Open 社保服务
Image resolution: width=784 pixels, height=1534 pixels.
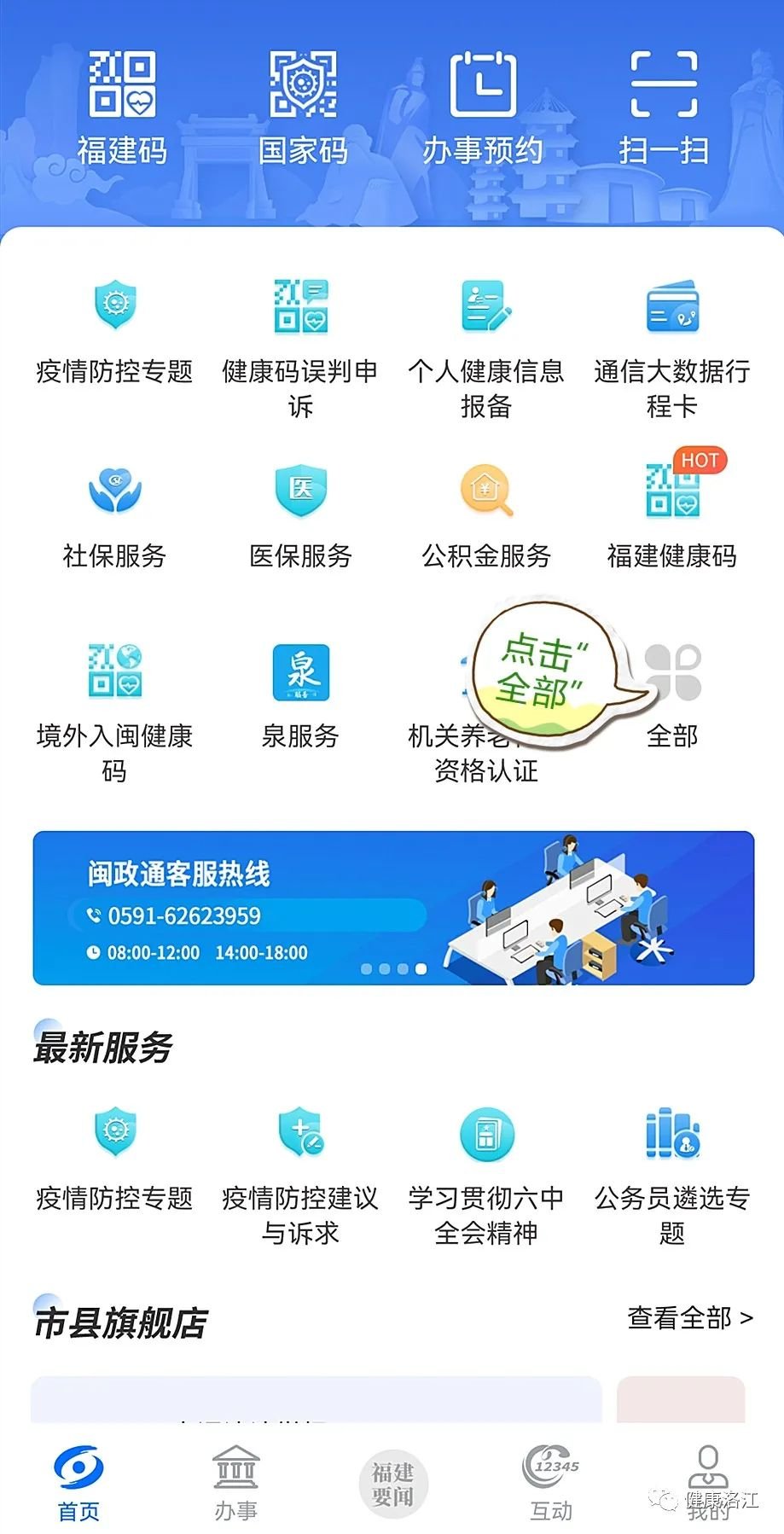point(114,514)
